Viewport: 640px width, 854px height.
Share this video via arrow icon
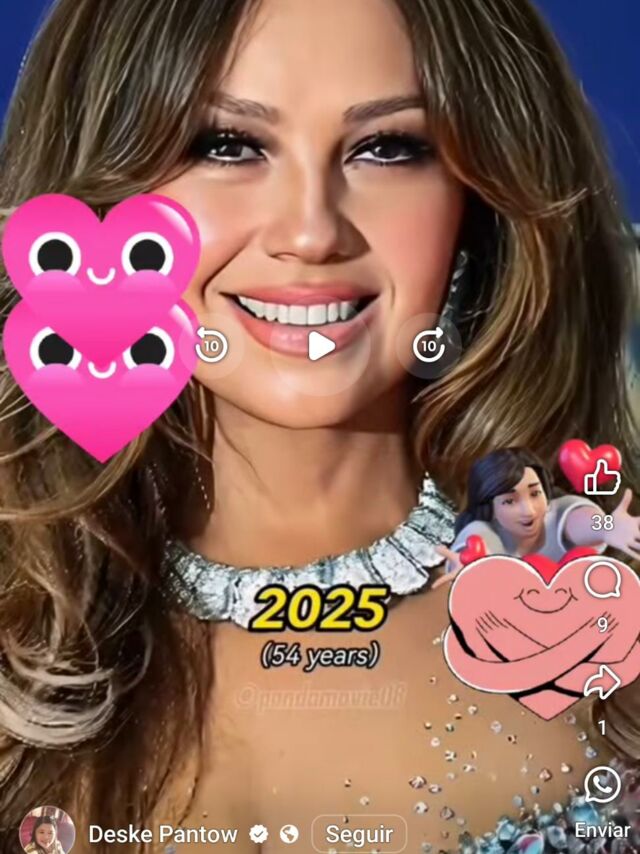(602, 683)
